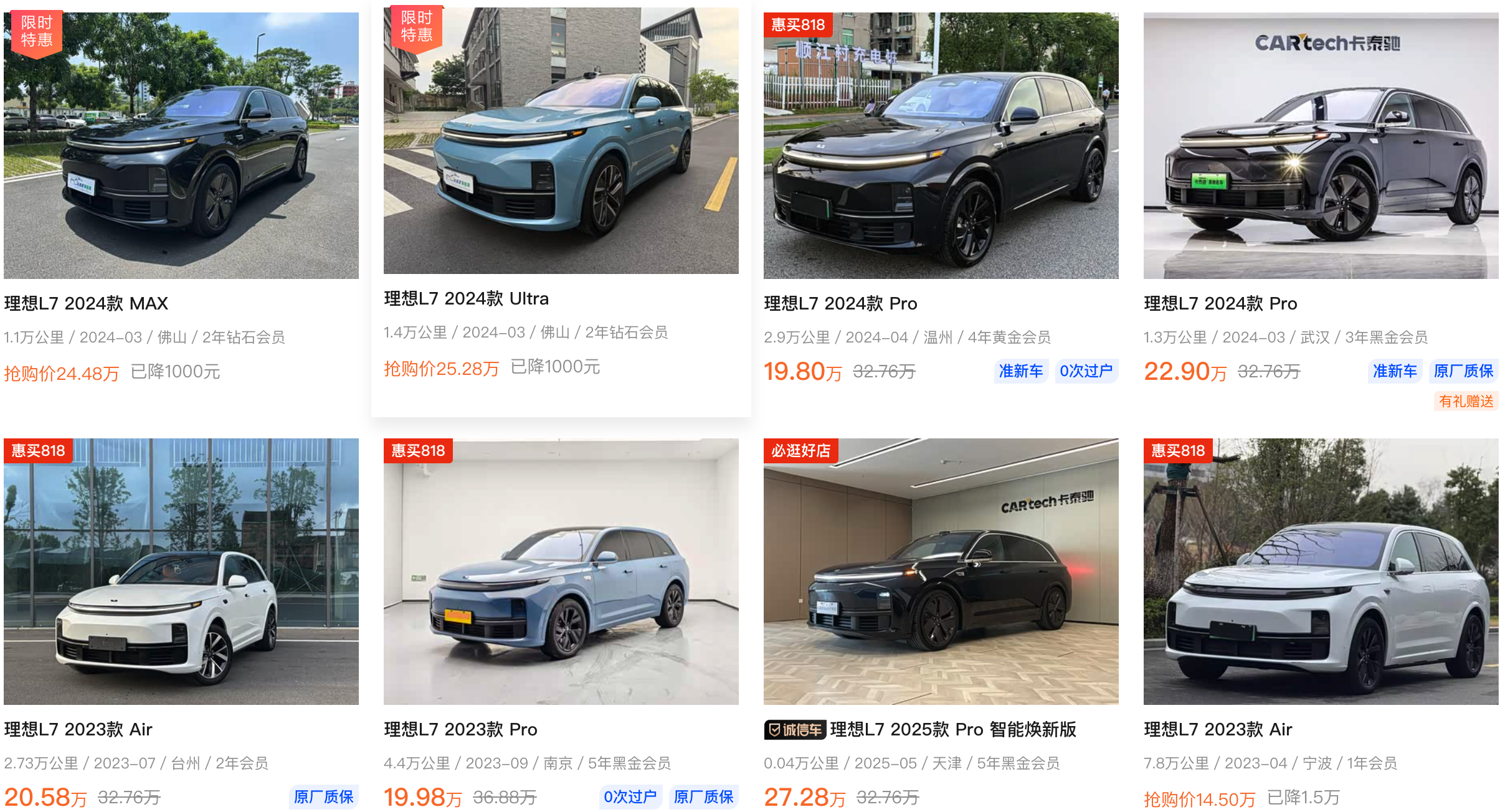View the 理想L7 2024款 Ultra car card
The height and width of the screenshot is (812, 1505).
point(561,141)
